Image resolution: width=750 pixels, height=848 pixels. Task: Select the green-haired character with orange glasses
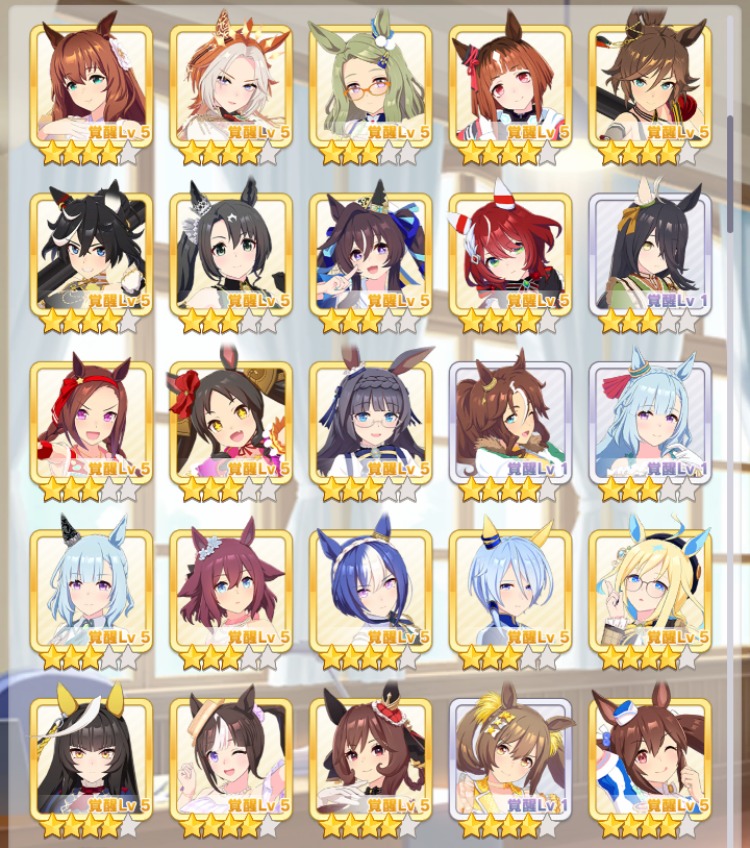370,86
